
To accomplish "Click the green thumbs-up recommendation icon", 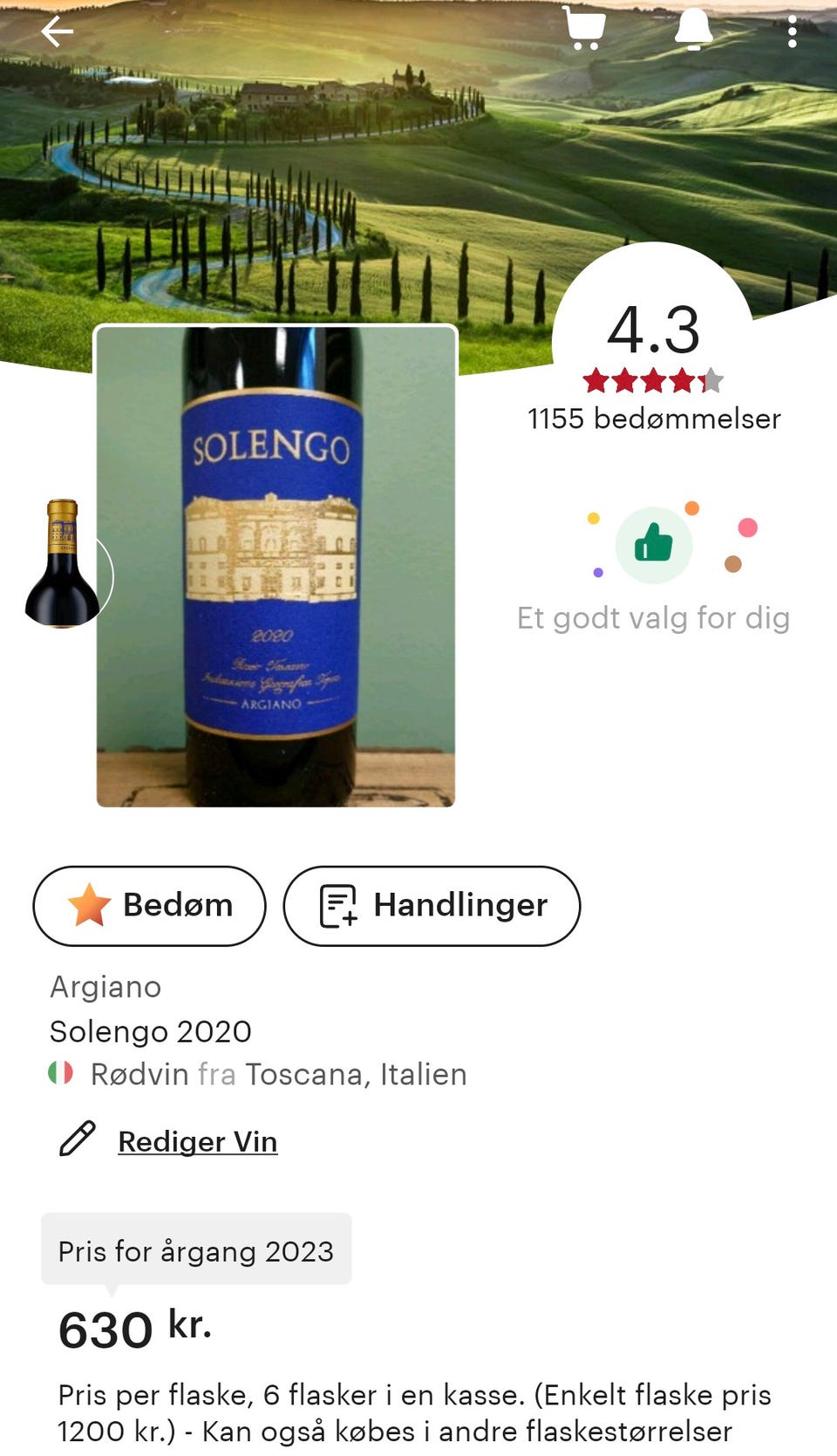I will coord(655,543).
